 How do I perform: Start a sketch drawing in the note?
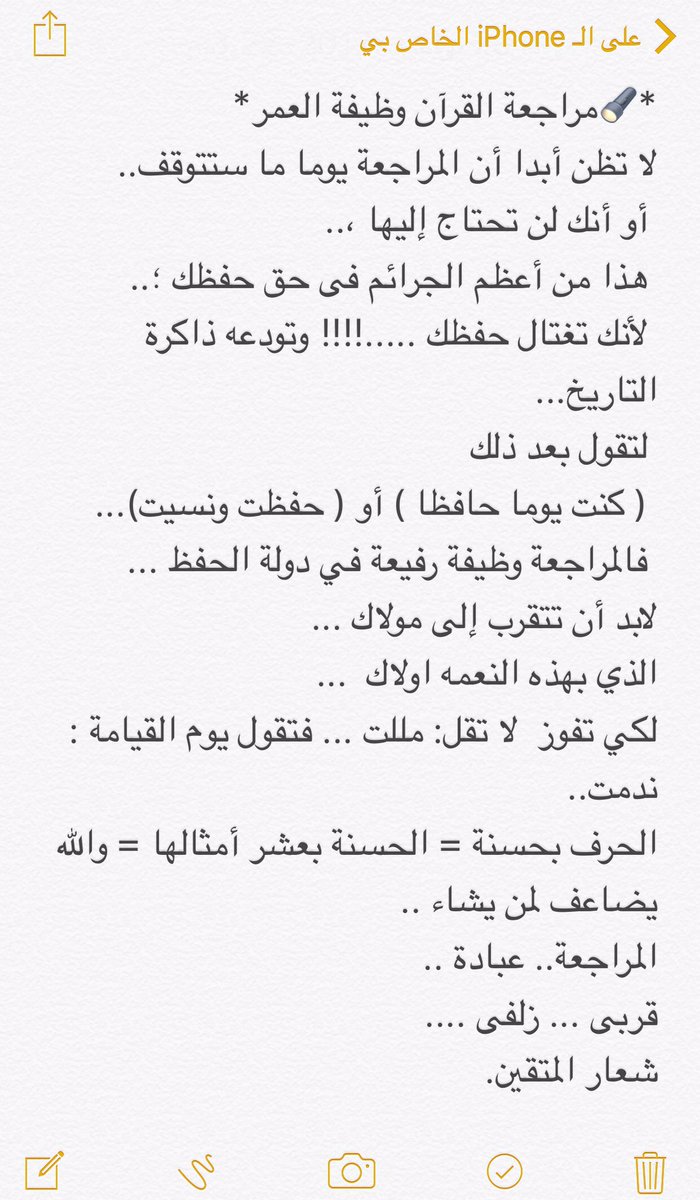(197, 1169)
